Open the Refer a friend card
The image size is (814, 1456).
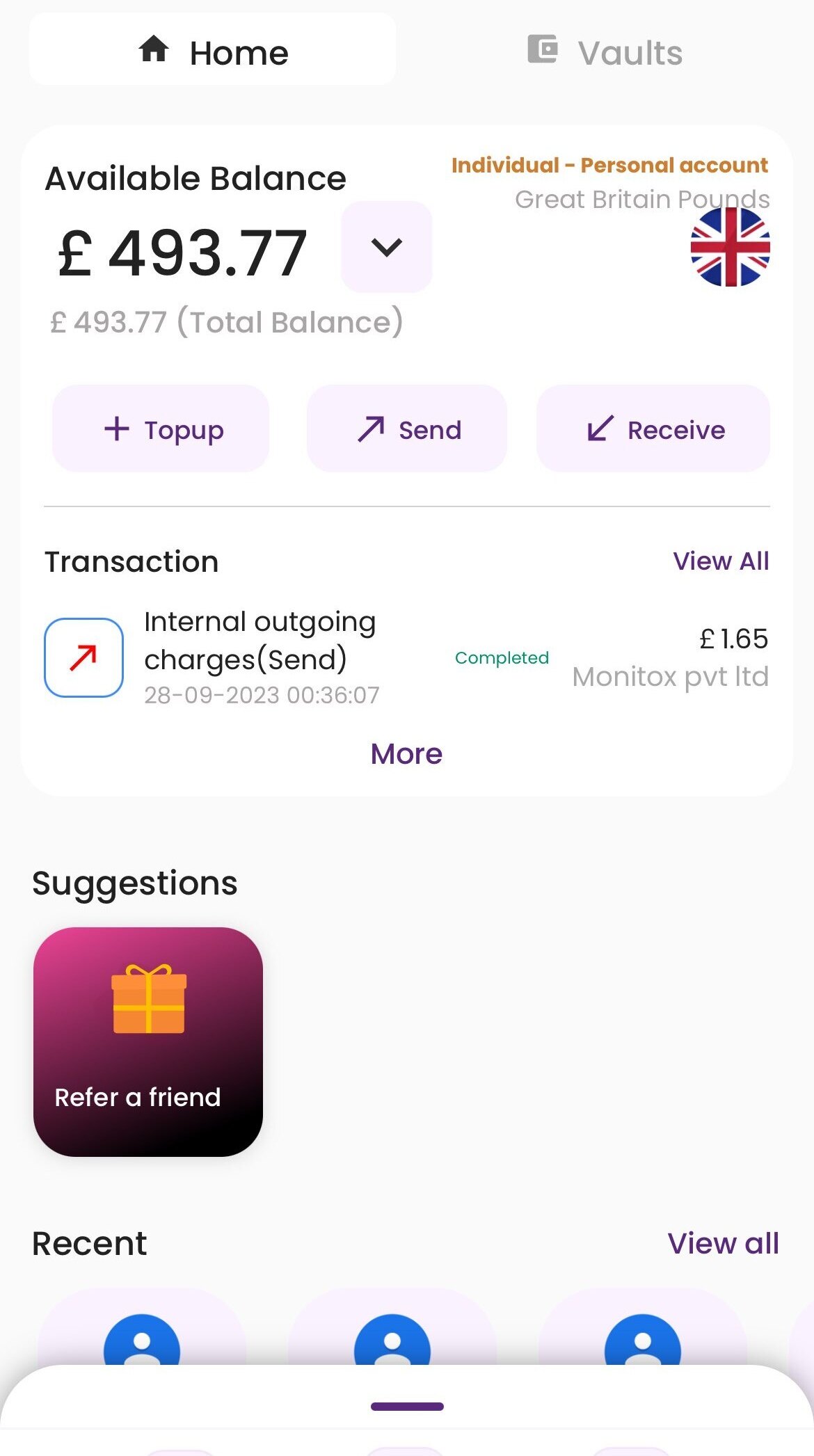(148, 1042)
